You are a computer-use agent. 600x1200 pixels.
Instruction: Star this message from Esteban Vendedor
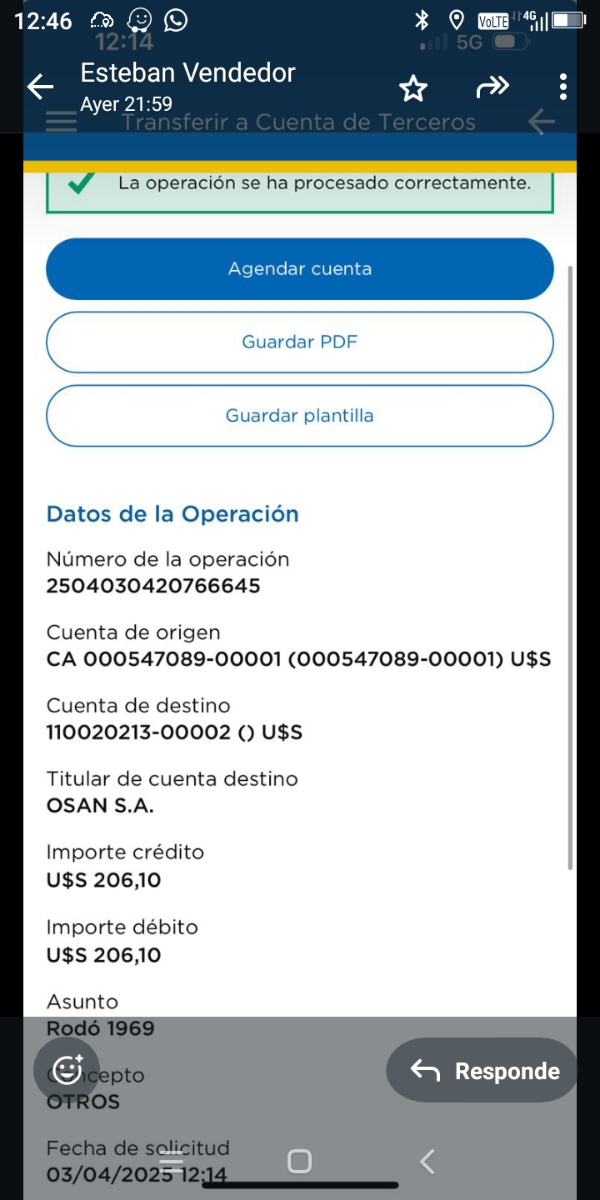point(413,88)
